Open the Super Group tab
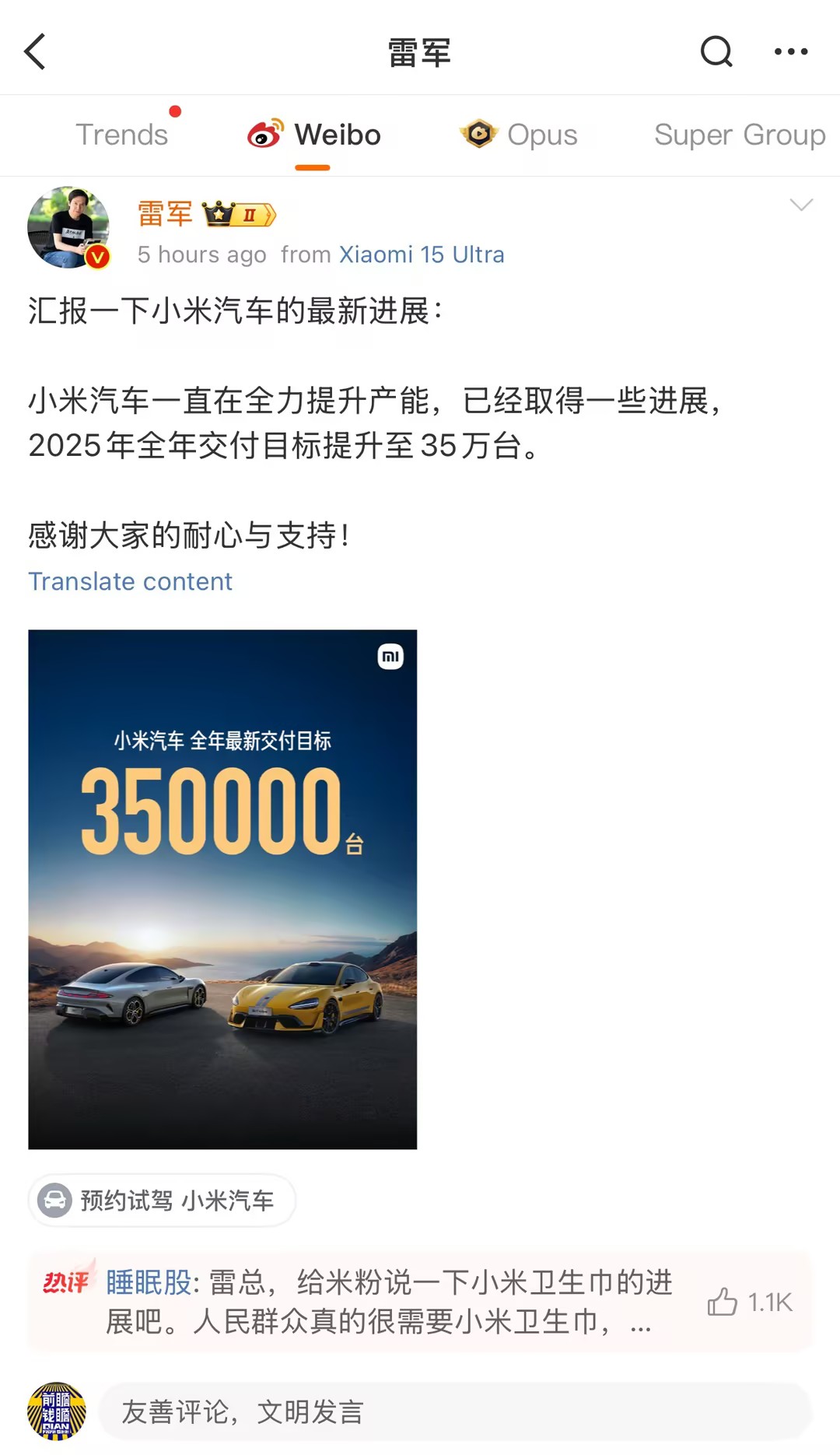The image size is (840, 1455). pos(739,135)
